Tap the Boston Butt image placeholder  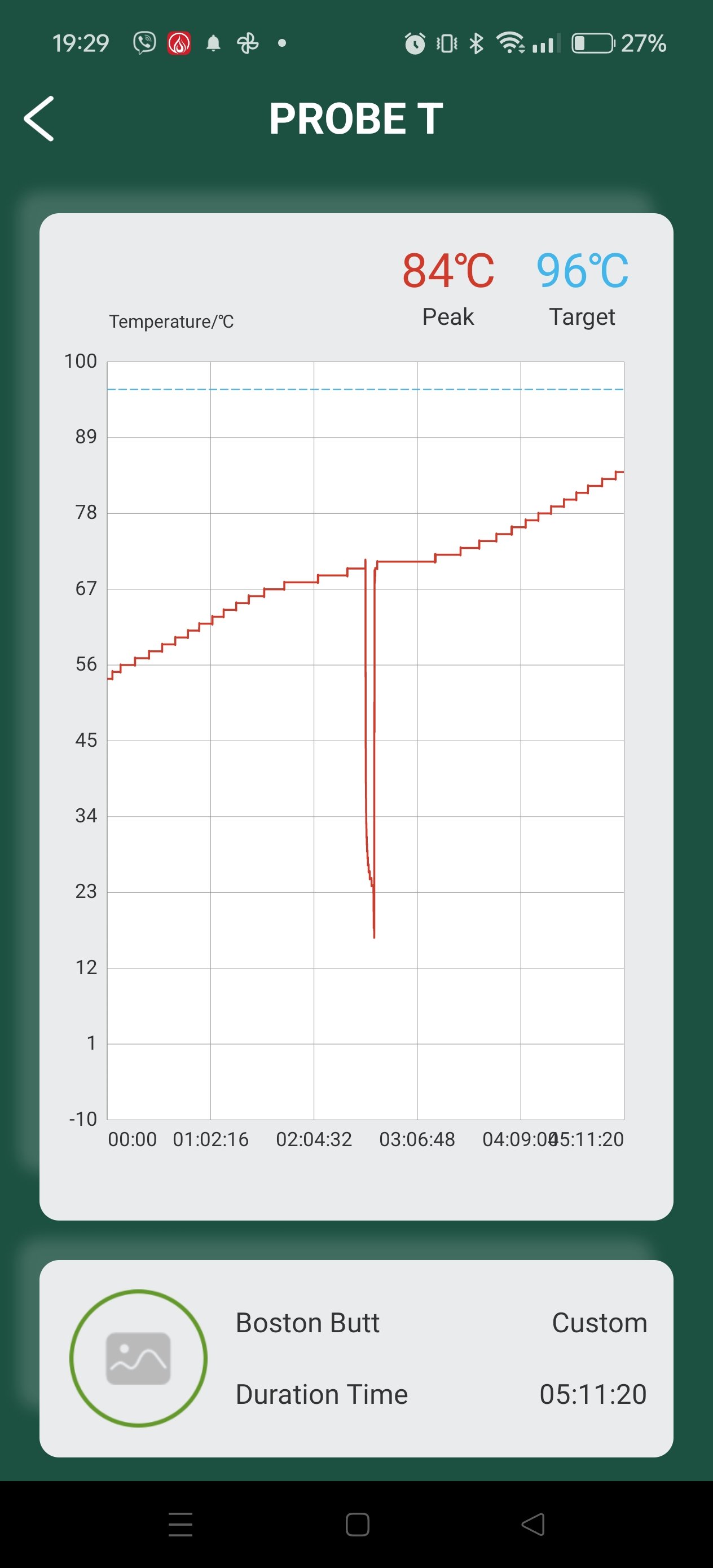coord(138,1358)
